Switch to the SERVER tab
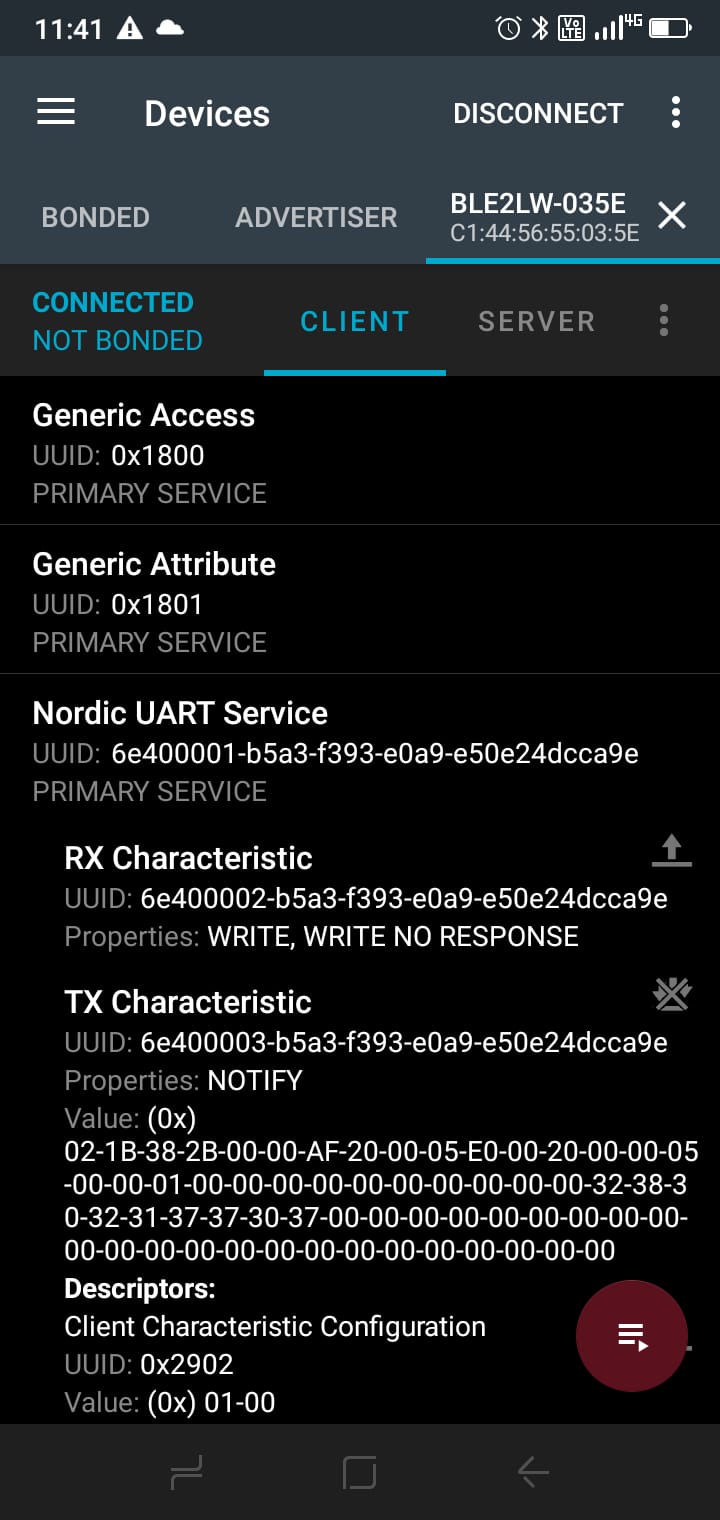 [x=536, y=320]
